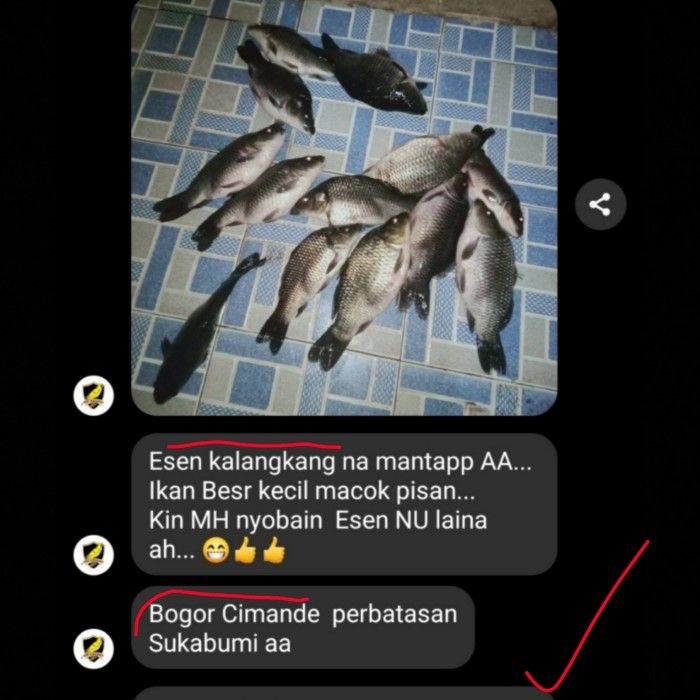Open sender's avatar beside Bogor Cimande message
700x700 pixels.
click(94, 649)
